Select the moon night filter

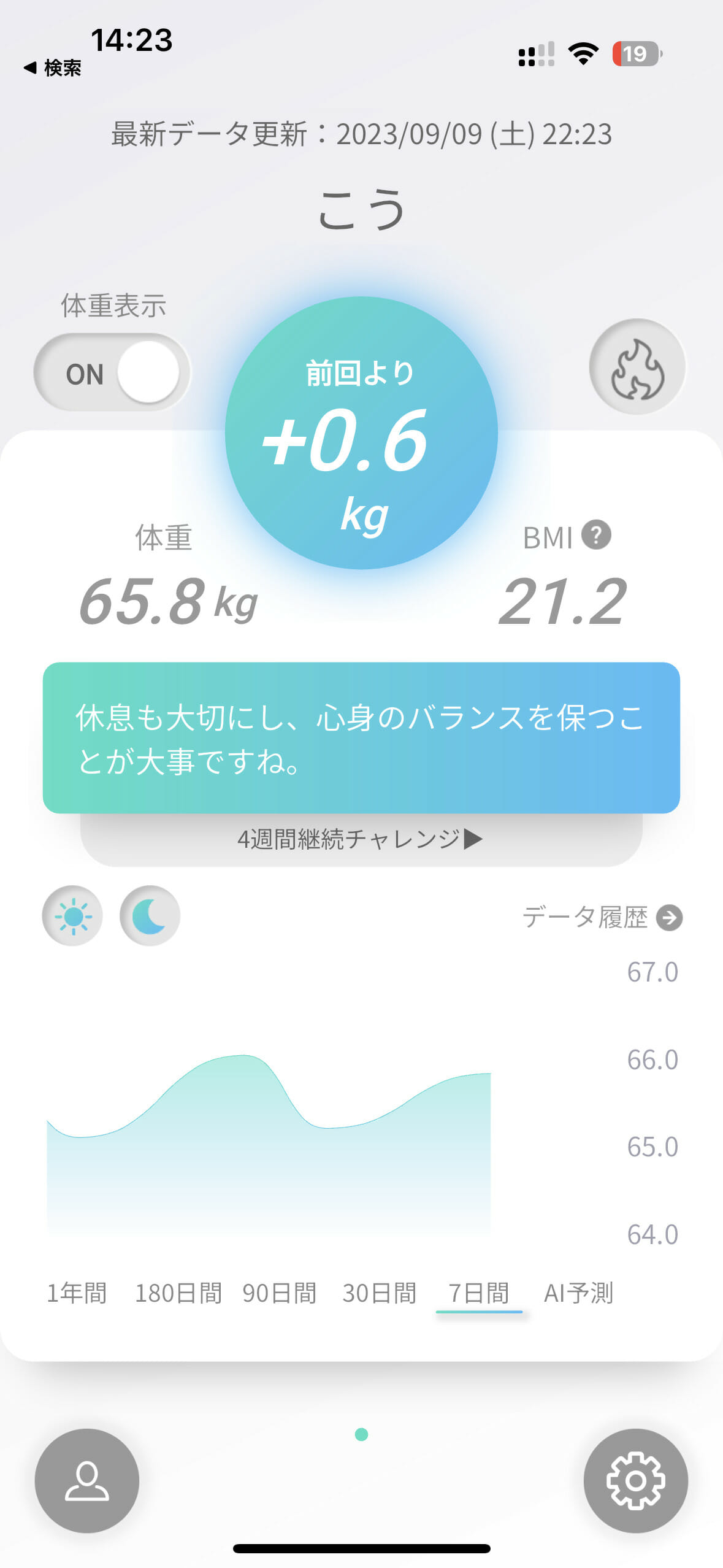(x=150, y=915)
